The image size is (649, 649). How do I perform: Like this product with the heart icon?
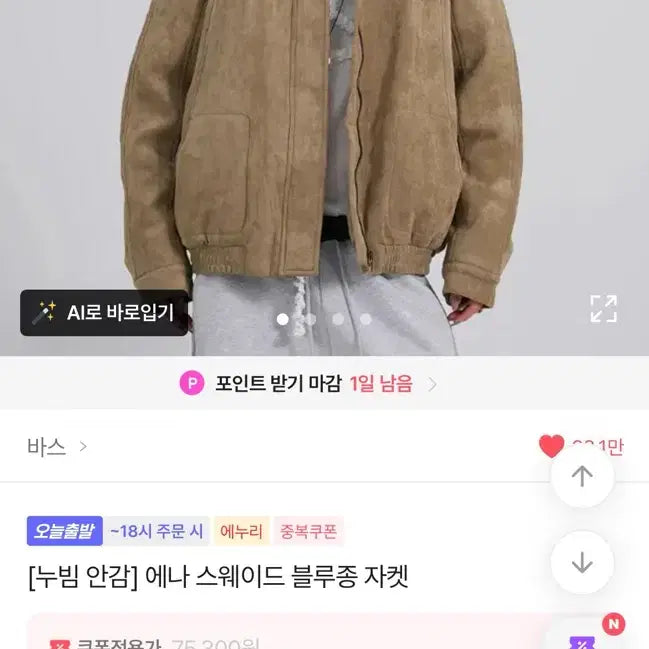[x=551, y=446]
